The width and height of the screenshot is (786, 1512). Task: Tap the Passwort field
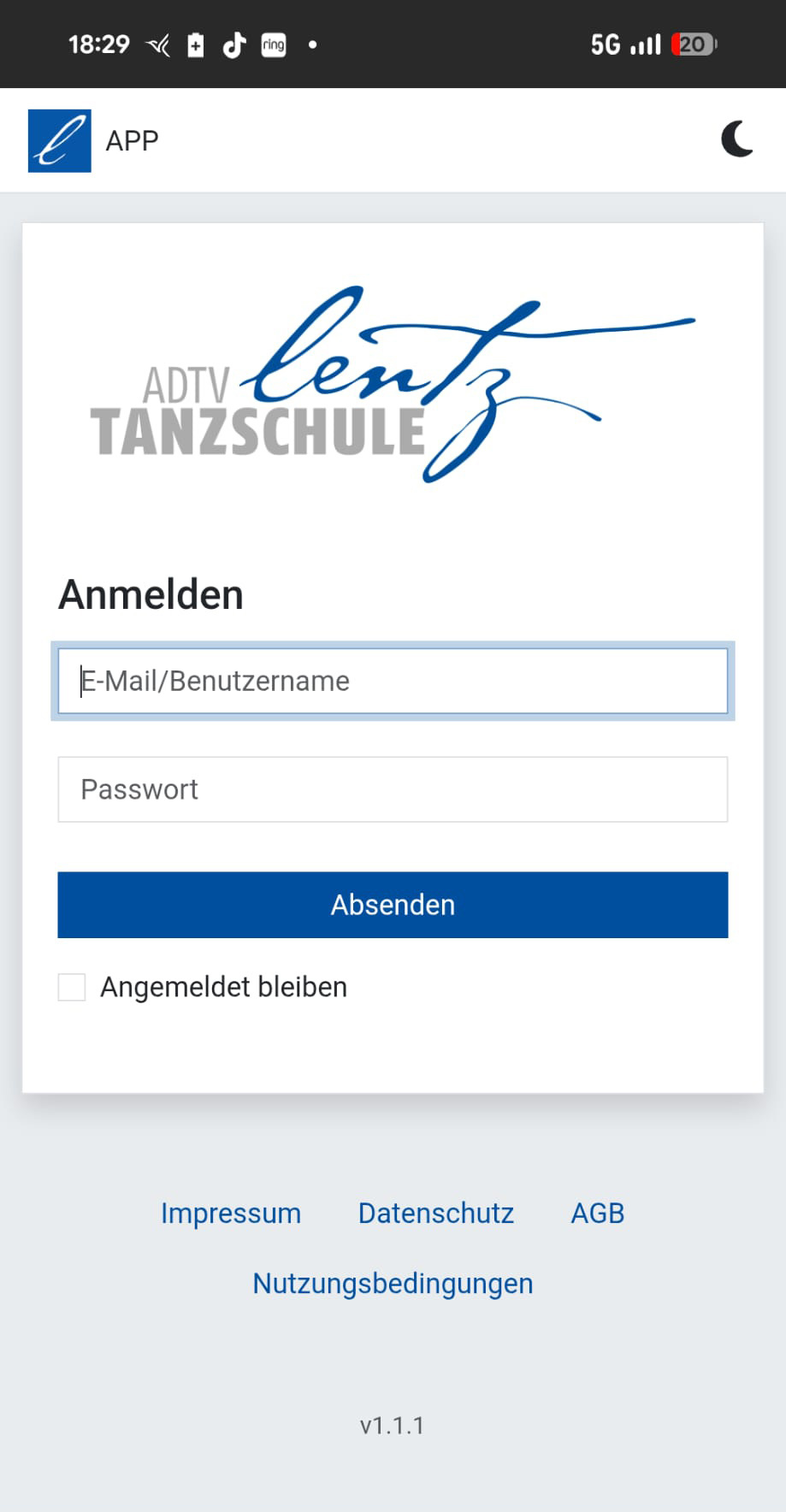[393, 789]
